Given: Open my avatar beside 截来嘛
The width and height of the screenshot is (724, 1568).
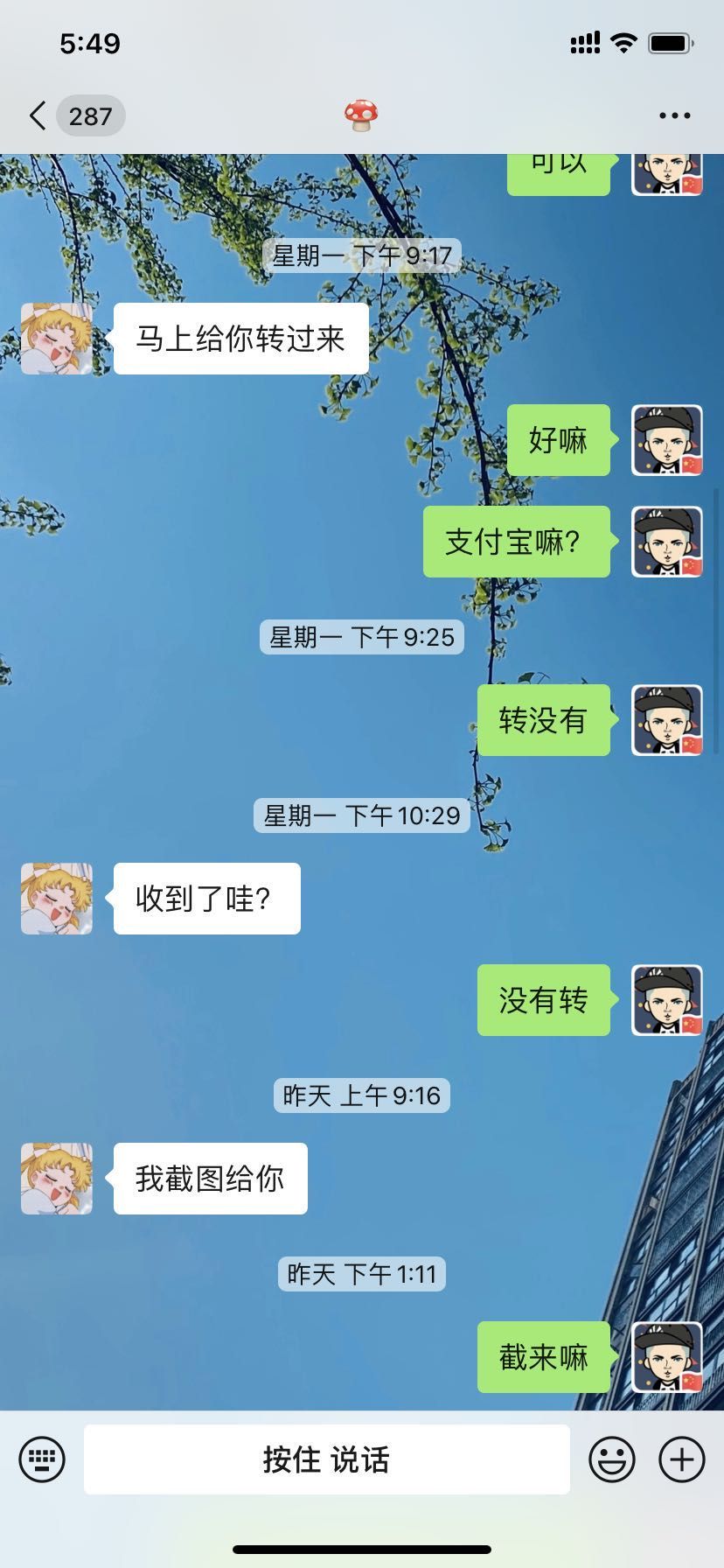Looking at the screenshot, I should pyautogui.click(x=667, y=1357).
